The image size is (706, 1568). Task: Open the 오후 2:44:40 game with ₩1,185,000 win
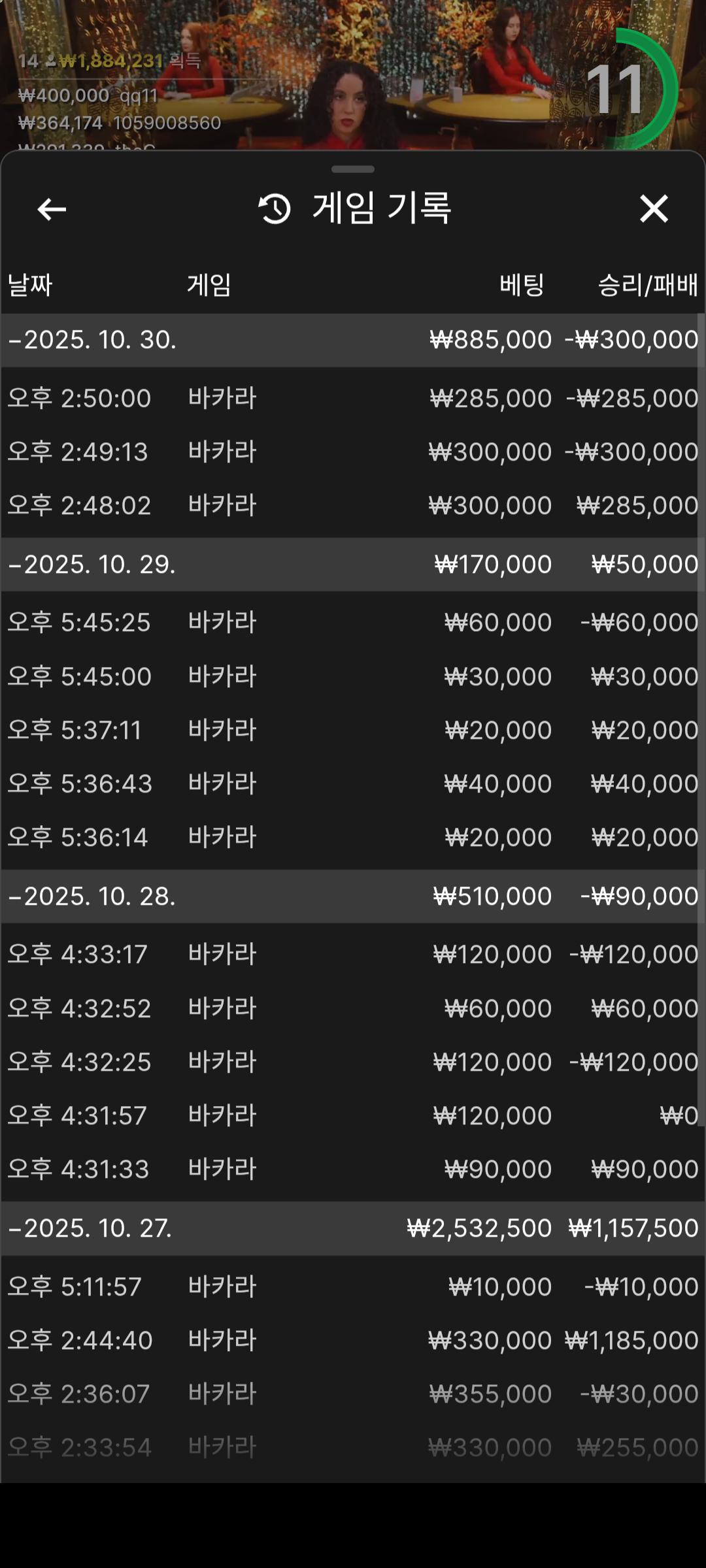(353, 1340)
